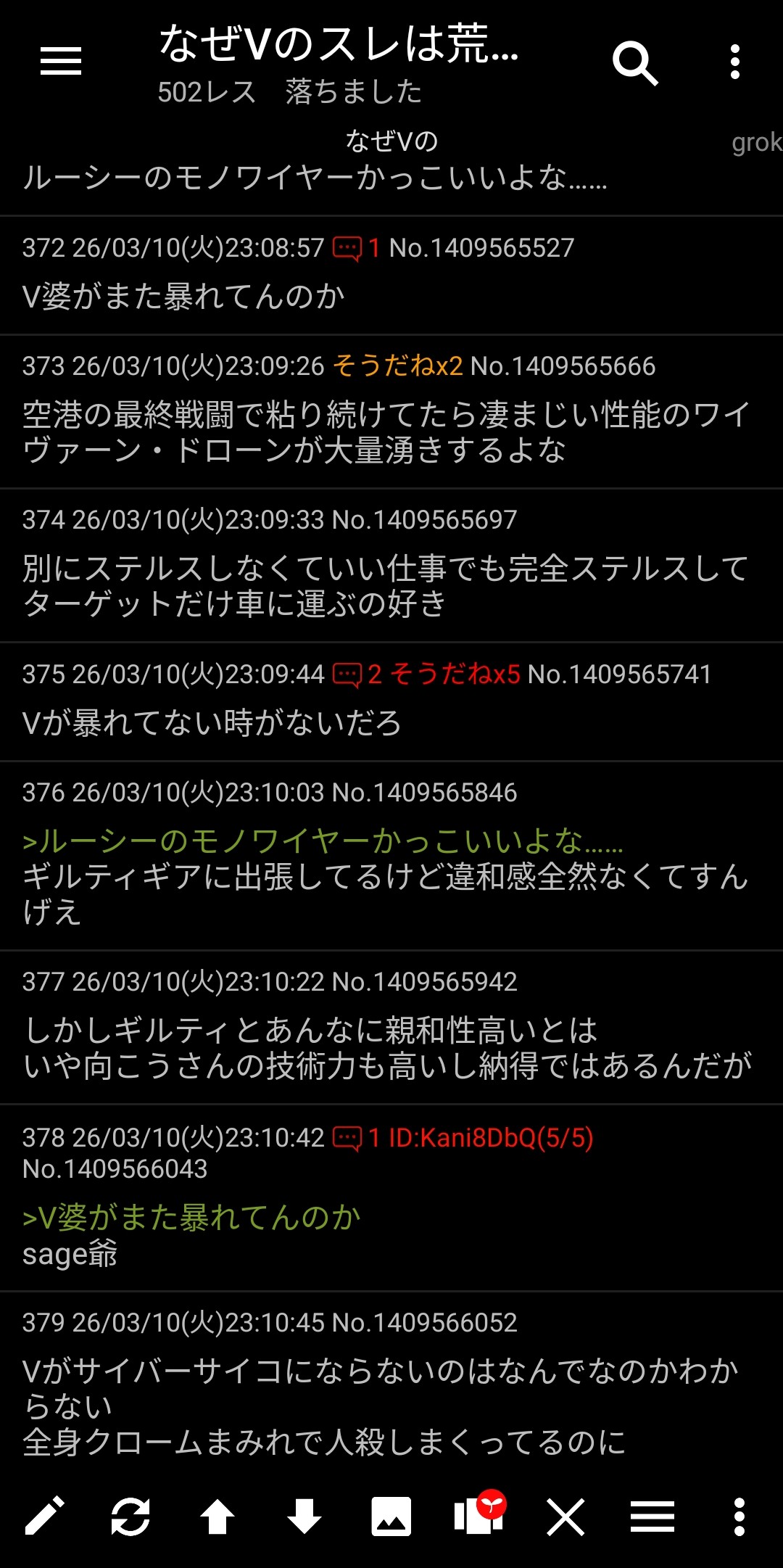
Task: Open the top overflow menu
Action: (x=734, y=62)
